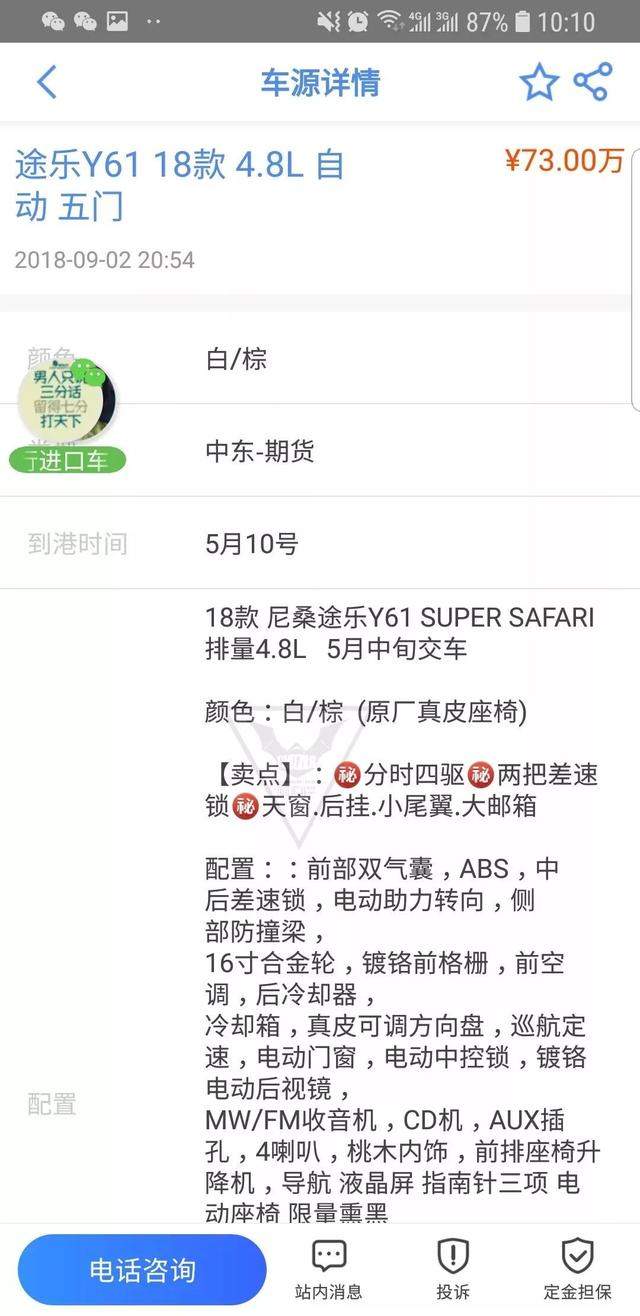Open 定金担保 deposit guarantee
Image resolution: width=640 pixels, height=1316 pixels.
point(577,1268)
